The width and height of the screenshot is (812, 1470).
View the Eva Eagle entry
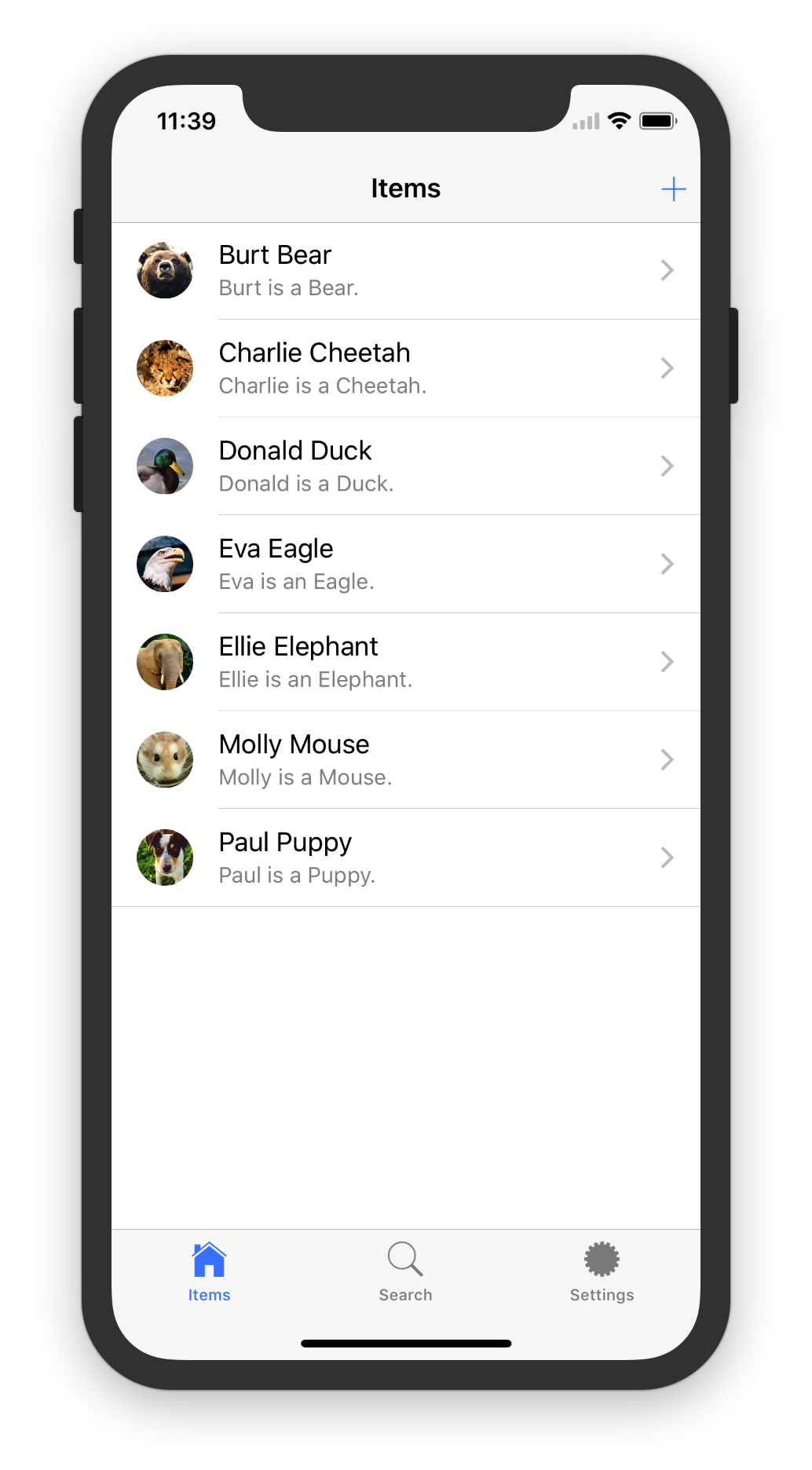pyautogui.click(x=405, y=564)
